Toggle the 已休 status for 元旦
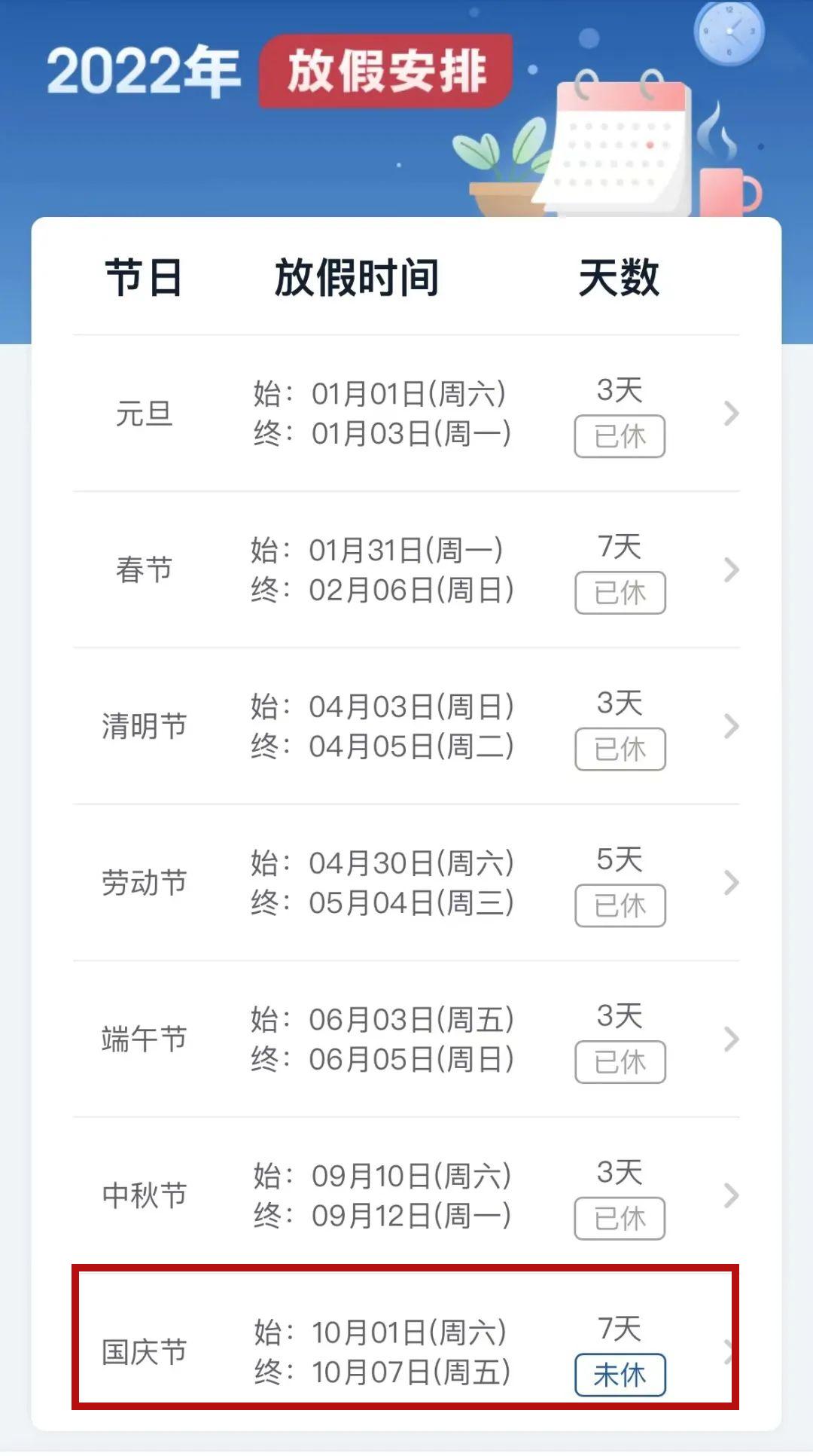Viewport: 813px width, 1456px height. click(621, 436)
